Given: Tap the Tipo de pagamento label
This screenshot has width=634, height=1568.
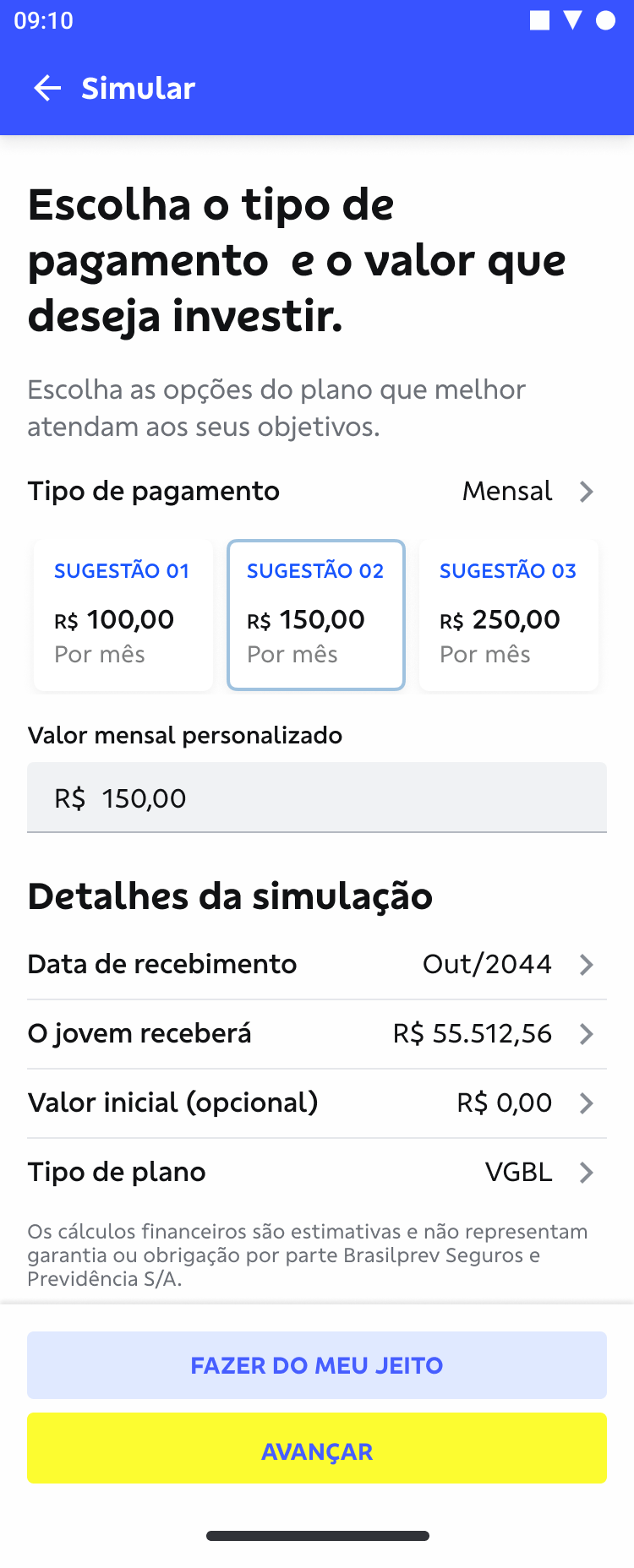Looking at the screenshot, I should point(154,492).
